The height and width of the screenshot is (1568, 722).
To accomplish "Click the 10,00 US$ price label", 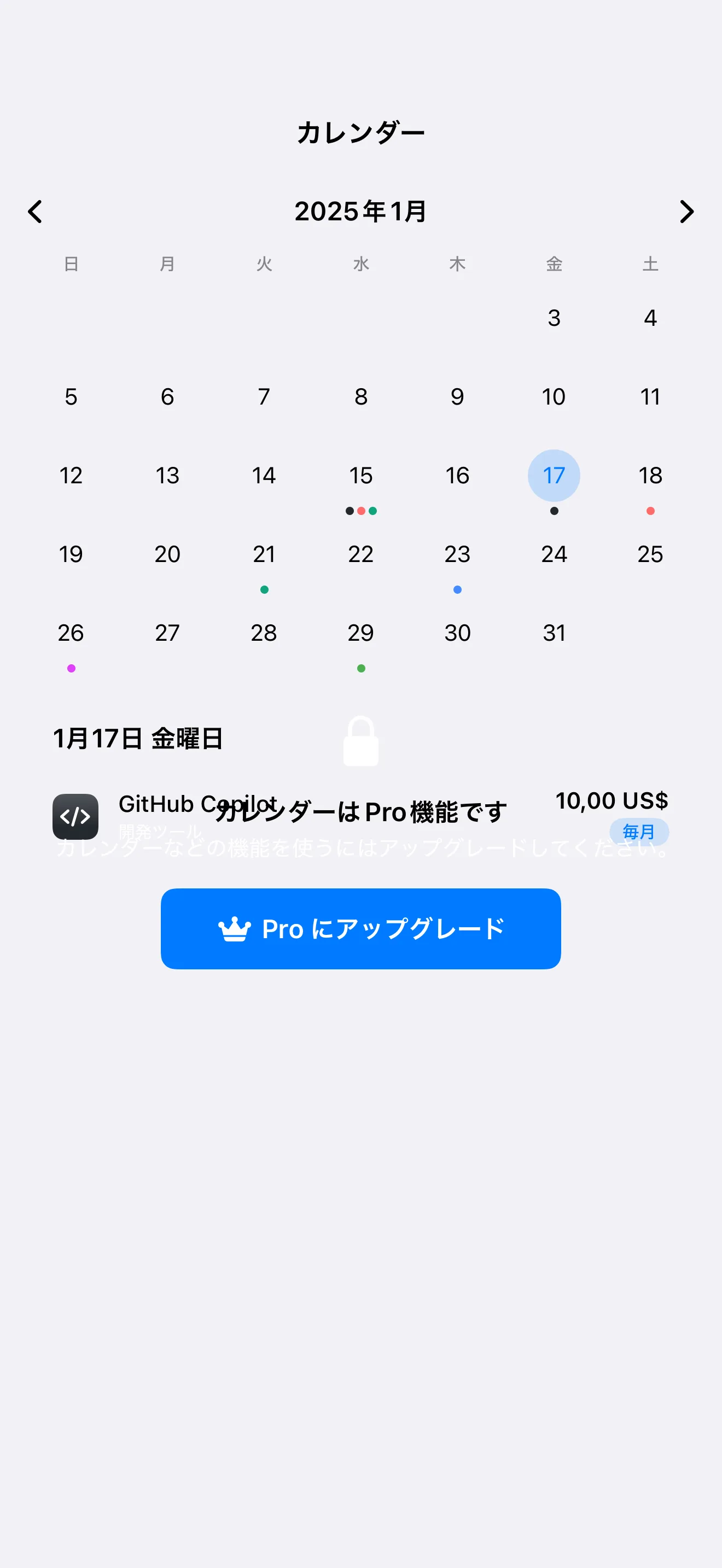I will coord(612,800).
